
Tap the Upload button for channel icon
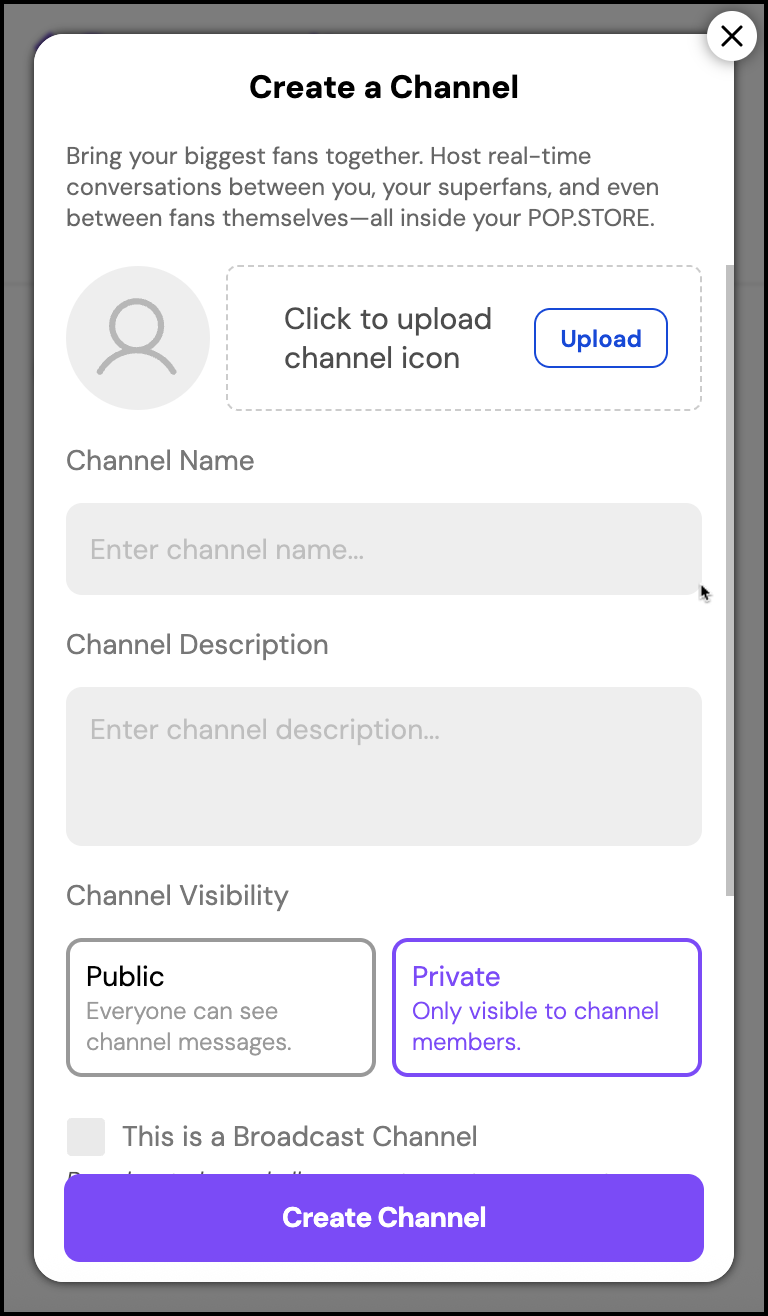[x=600, y=339]
